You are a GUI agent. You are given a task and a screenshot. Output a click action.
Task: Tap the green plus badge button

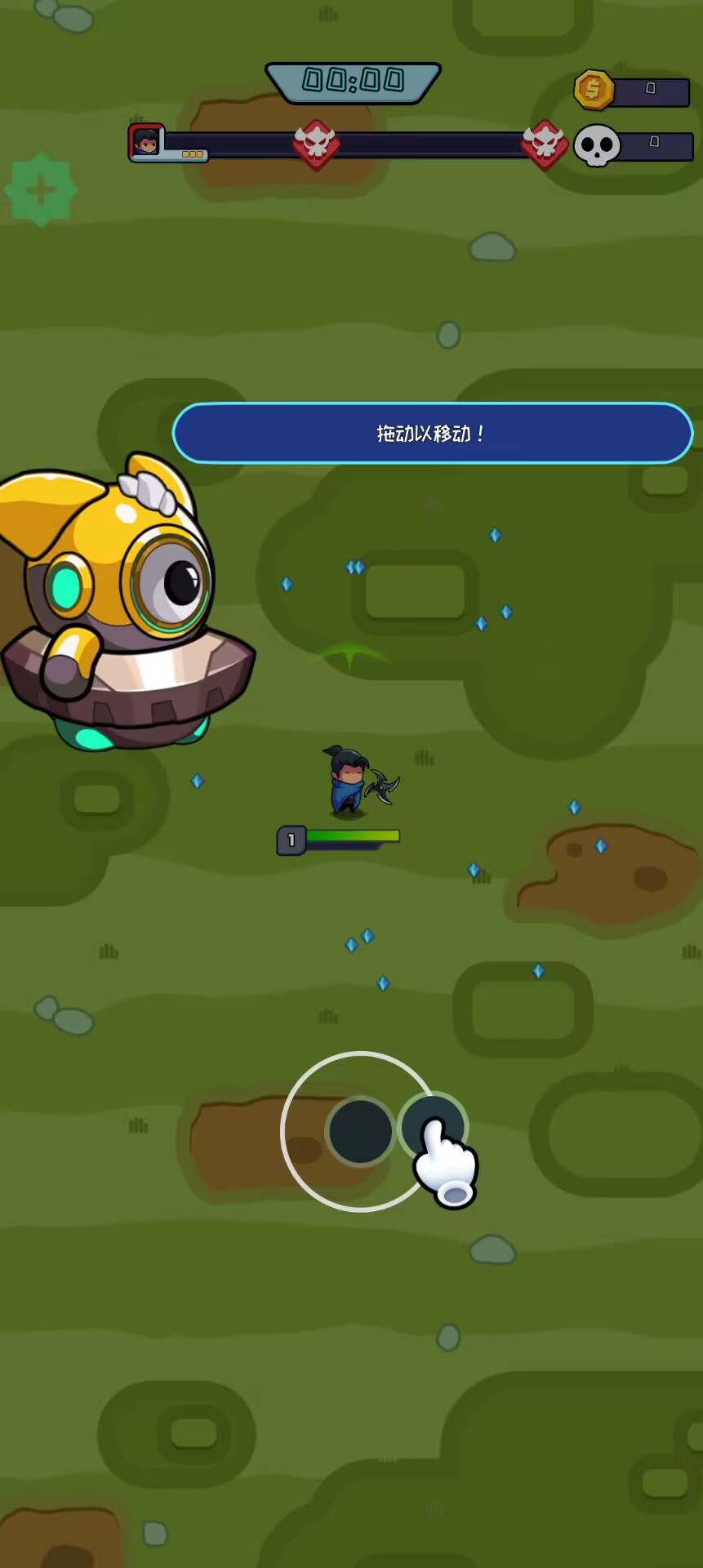click(40, 190)
